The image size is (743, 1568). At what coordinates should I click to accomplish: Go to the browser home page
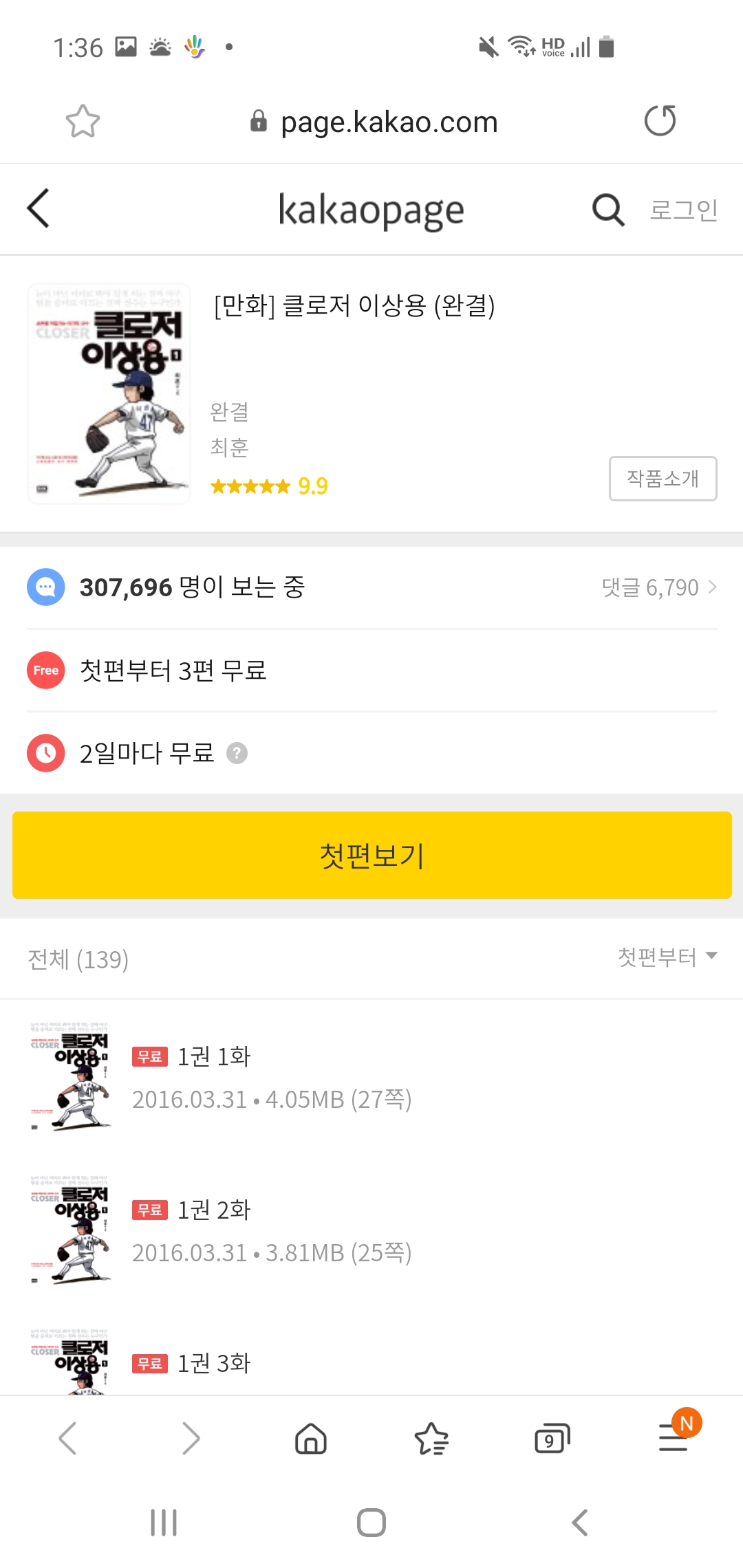click(311, 1439)
